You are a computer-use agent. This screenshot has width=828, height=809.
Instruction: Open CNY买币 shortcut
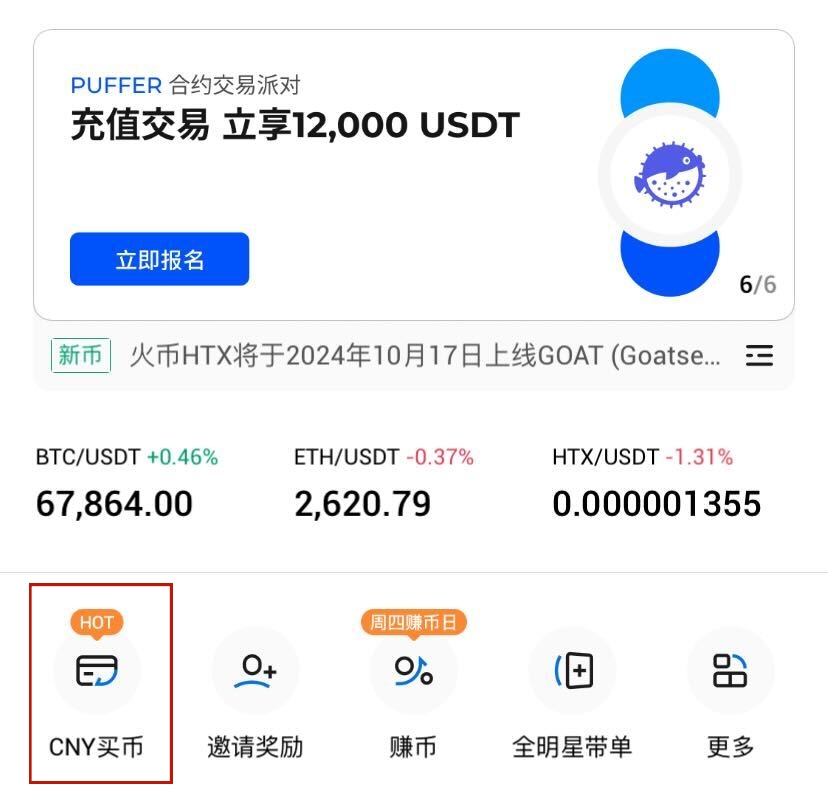tap(97, 688)
